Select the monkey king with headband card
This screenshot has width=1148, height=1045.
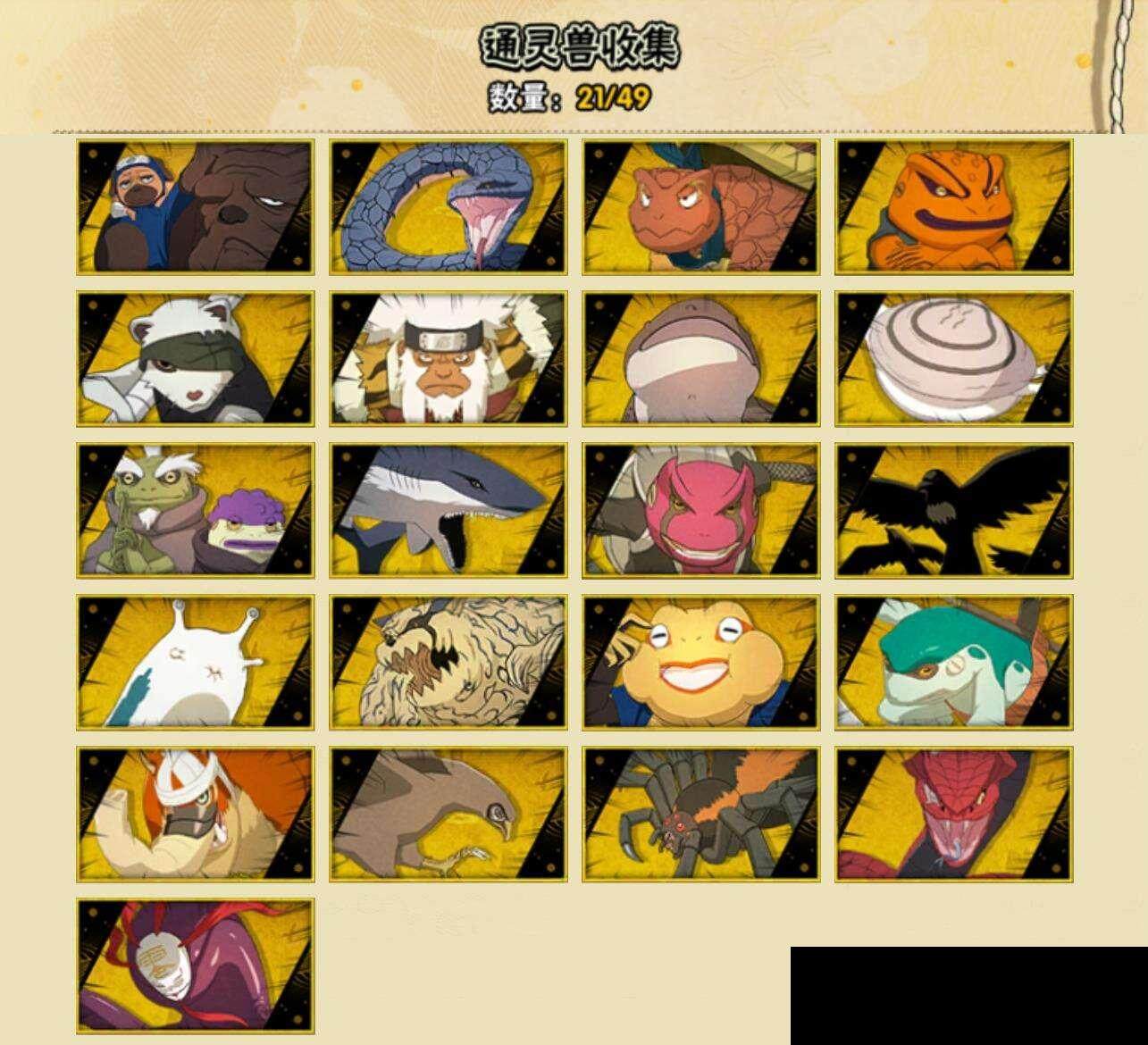tap(448, 358)
